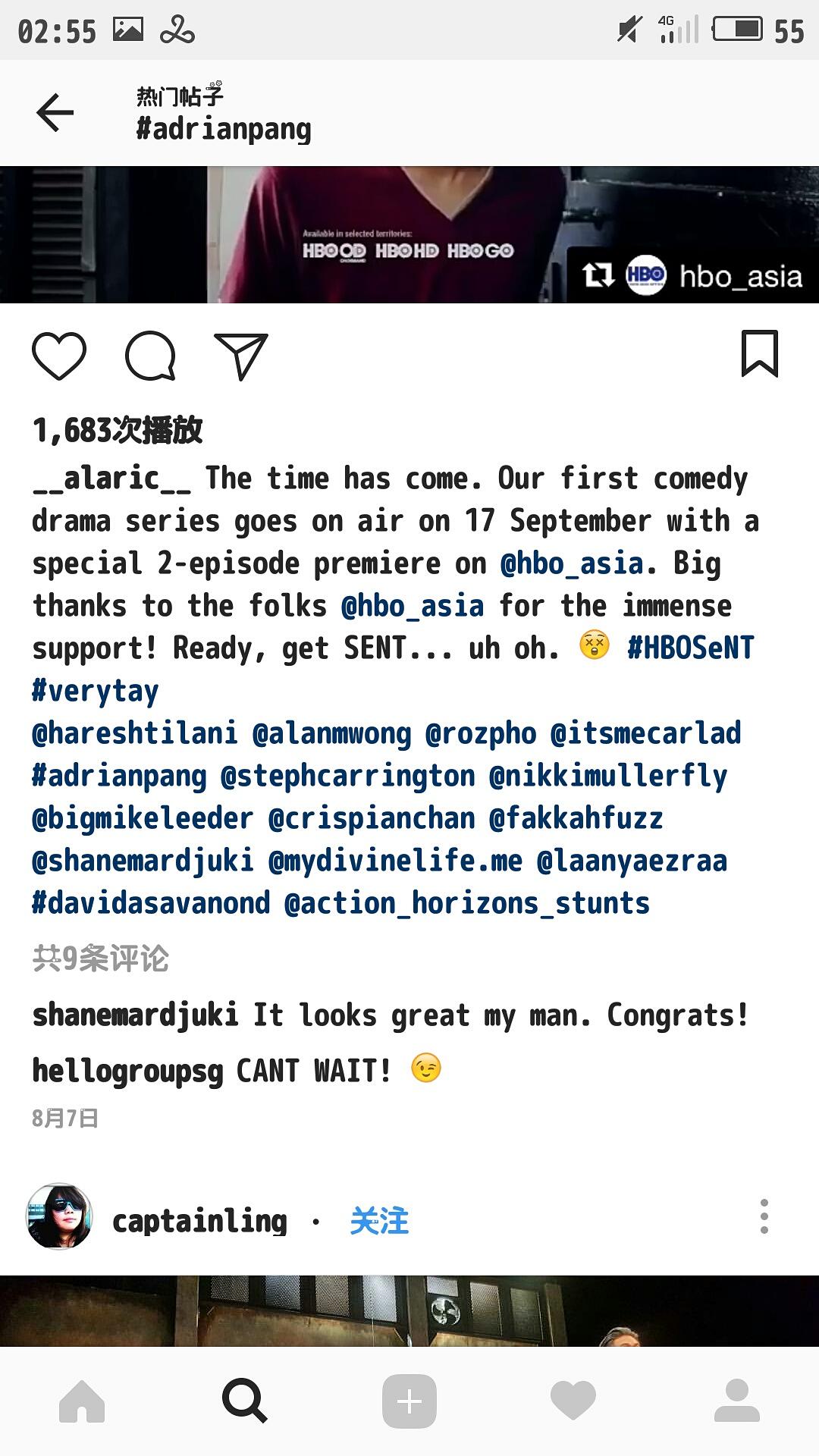Go to the Profile tab

[737, 1401]
